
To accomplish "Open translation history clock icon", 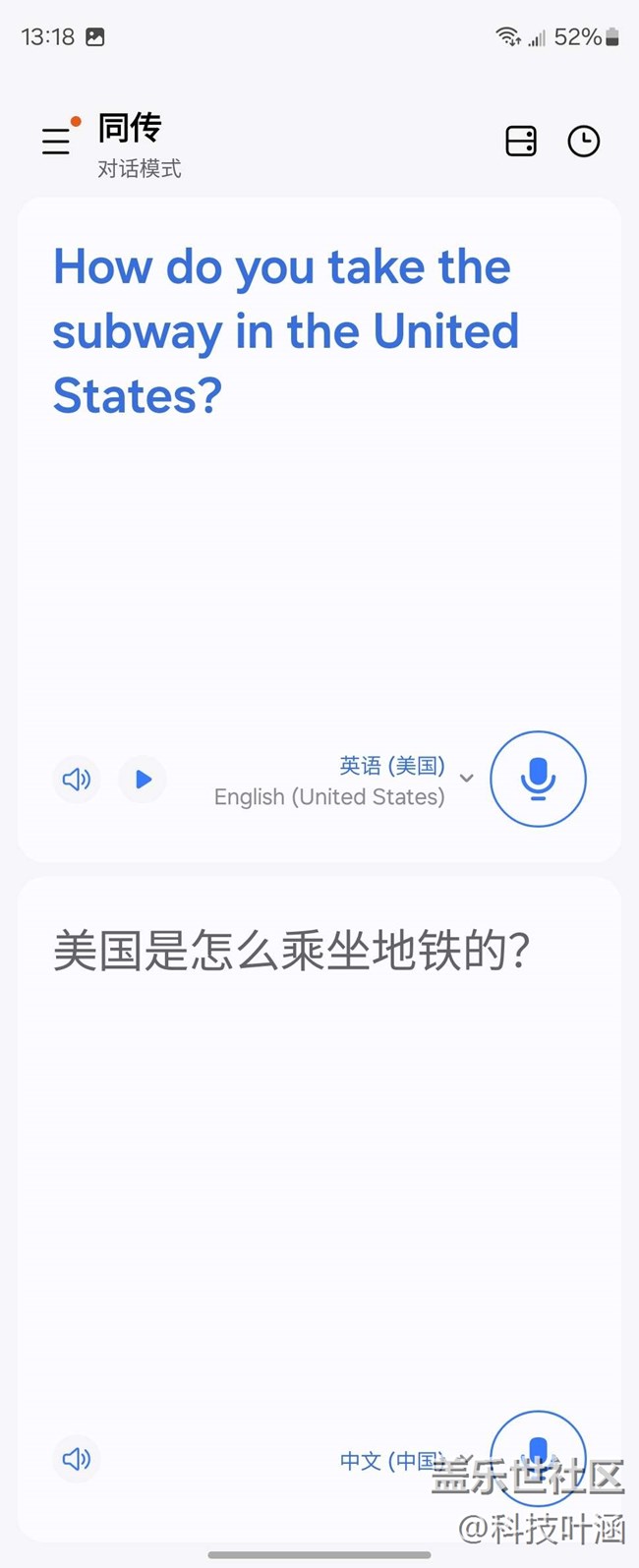I will [584, 142].
